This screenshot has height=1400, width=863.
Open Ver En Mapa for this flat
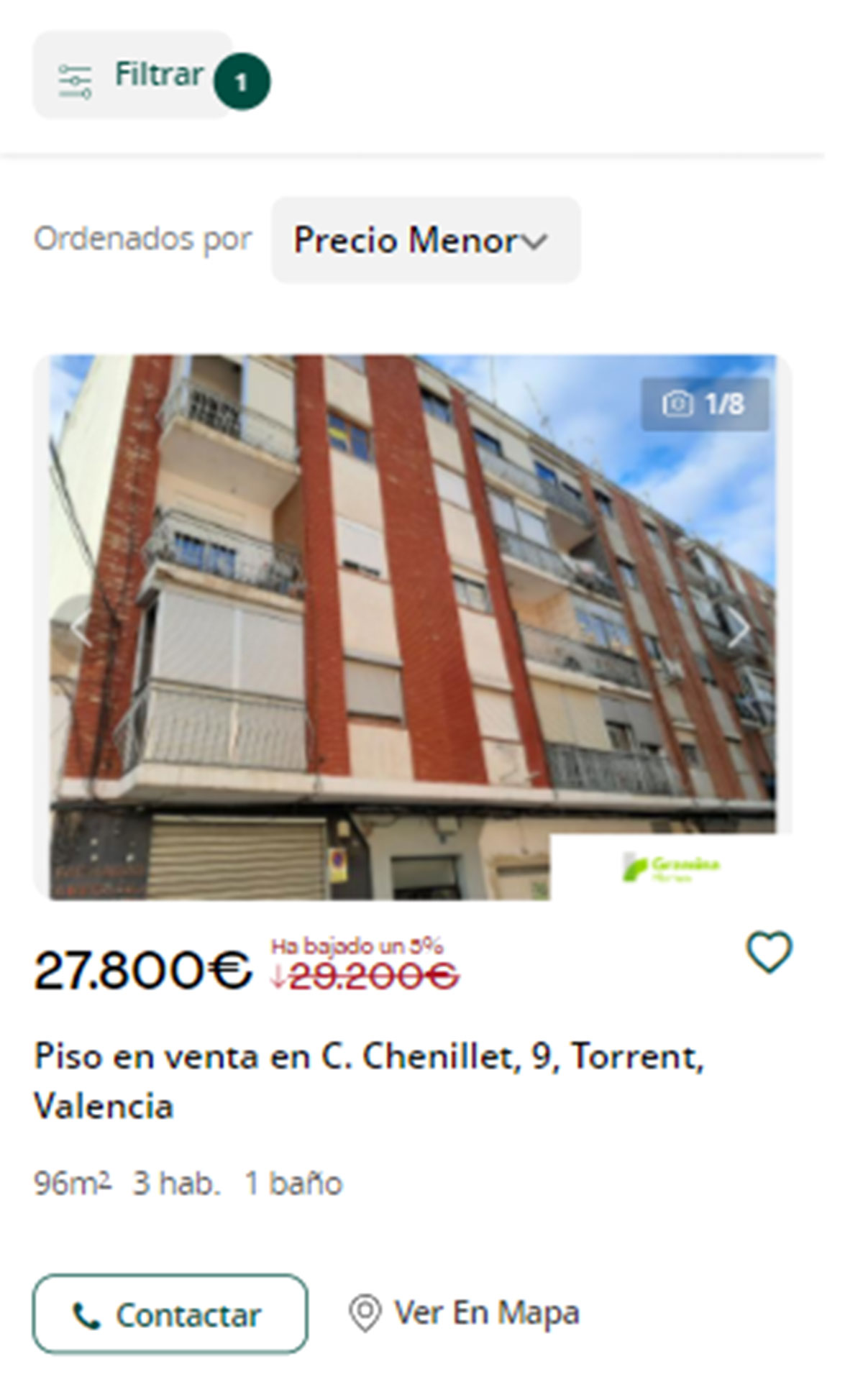(x=465, y=1314)
